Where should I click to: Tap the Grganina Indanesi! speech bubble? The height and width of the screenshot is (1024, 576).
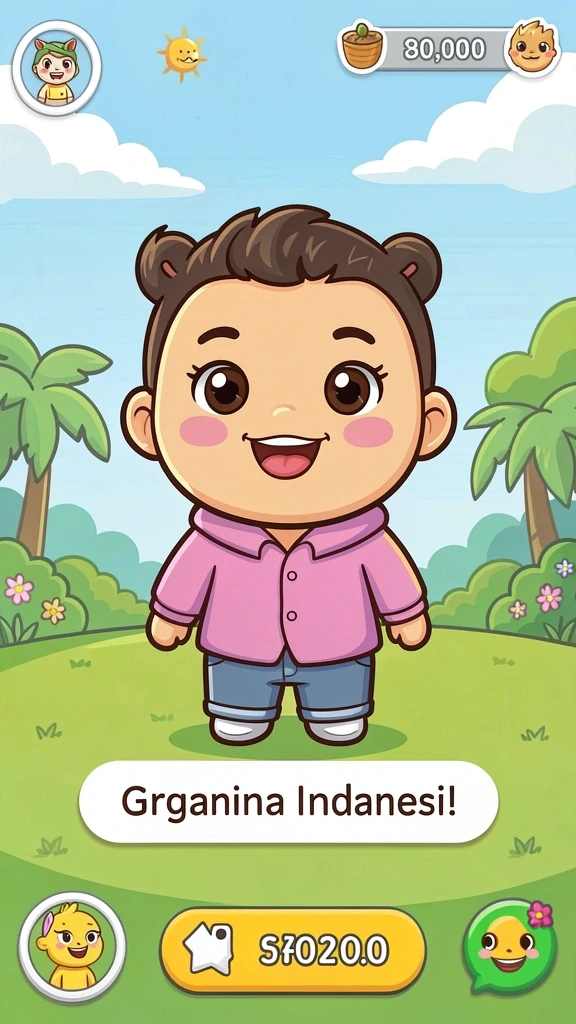[x=289, y=802]
